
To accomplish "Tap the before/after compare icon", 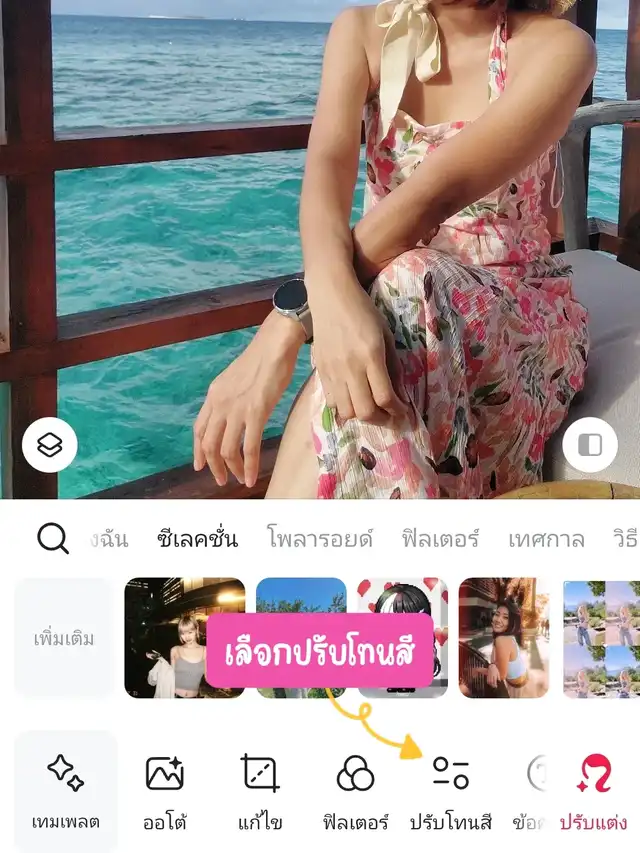I will pos(590,445).
